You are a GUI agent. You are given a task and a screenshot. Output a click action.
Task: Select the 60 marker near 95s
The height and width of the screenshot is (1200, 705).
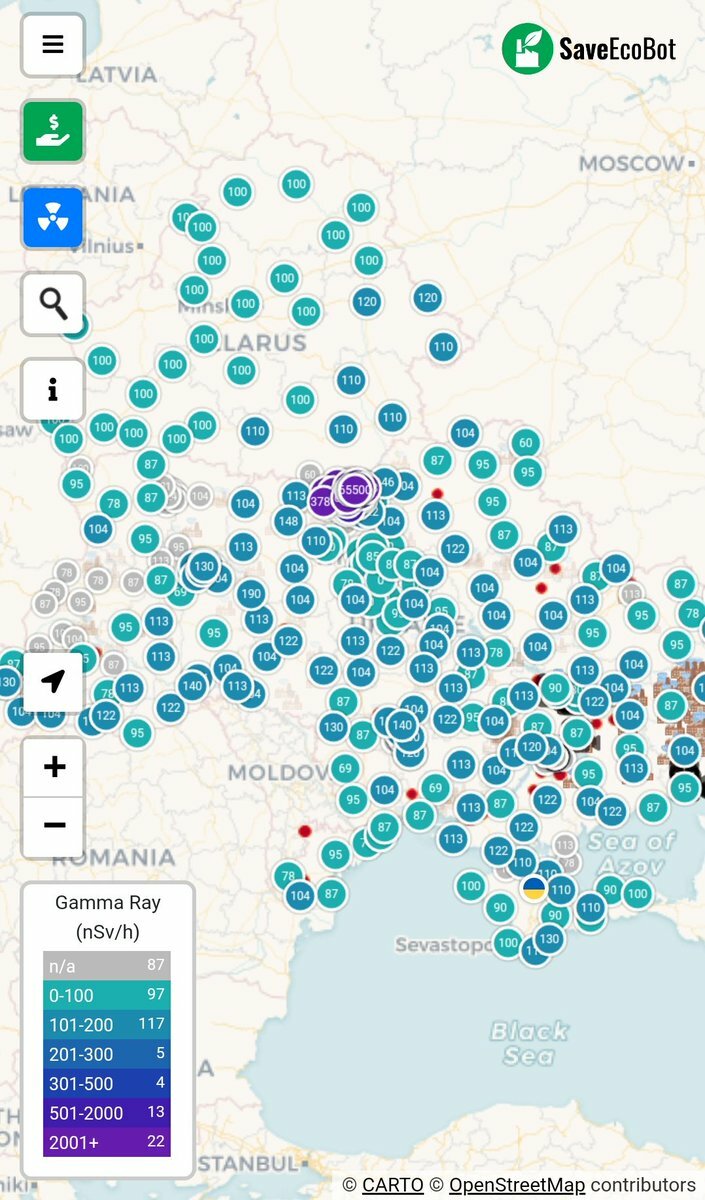tap(526, 443)
